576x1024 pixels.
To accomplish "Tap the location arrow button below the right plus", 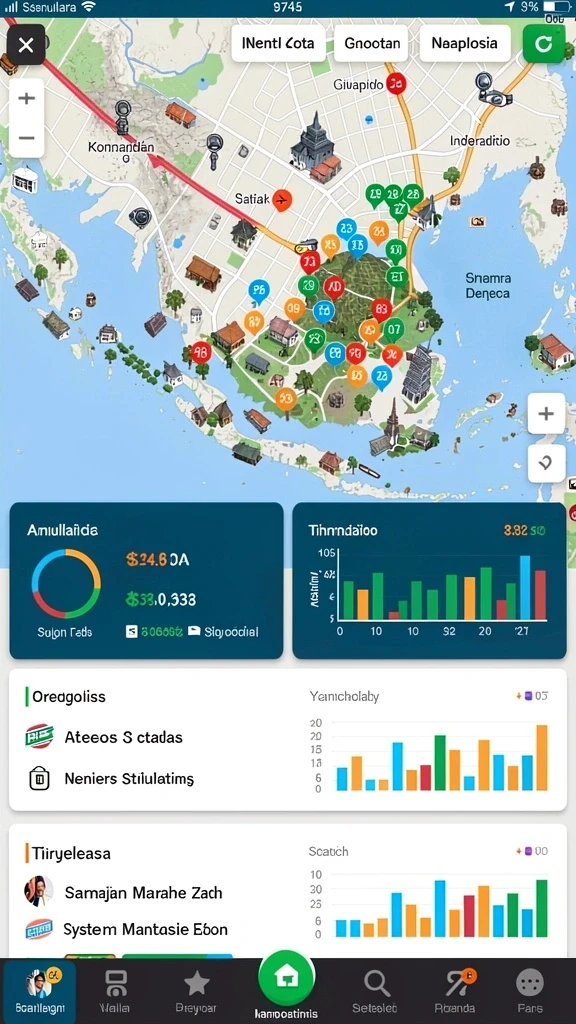I will click(x=546, y=462).
